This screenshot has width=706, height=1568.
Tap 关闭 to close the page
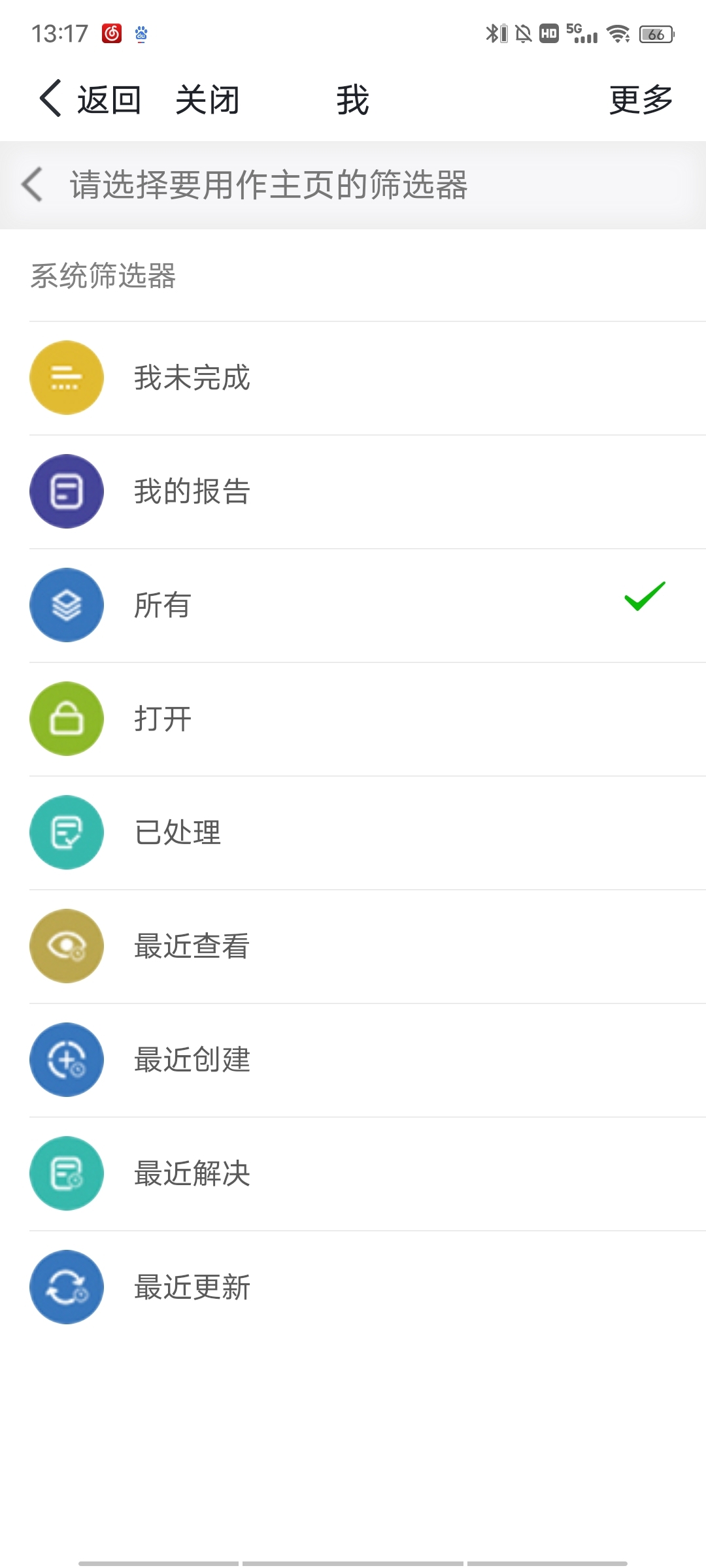click(x=207, y=100)
